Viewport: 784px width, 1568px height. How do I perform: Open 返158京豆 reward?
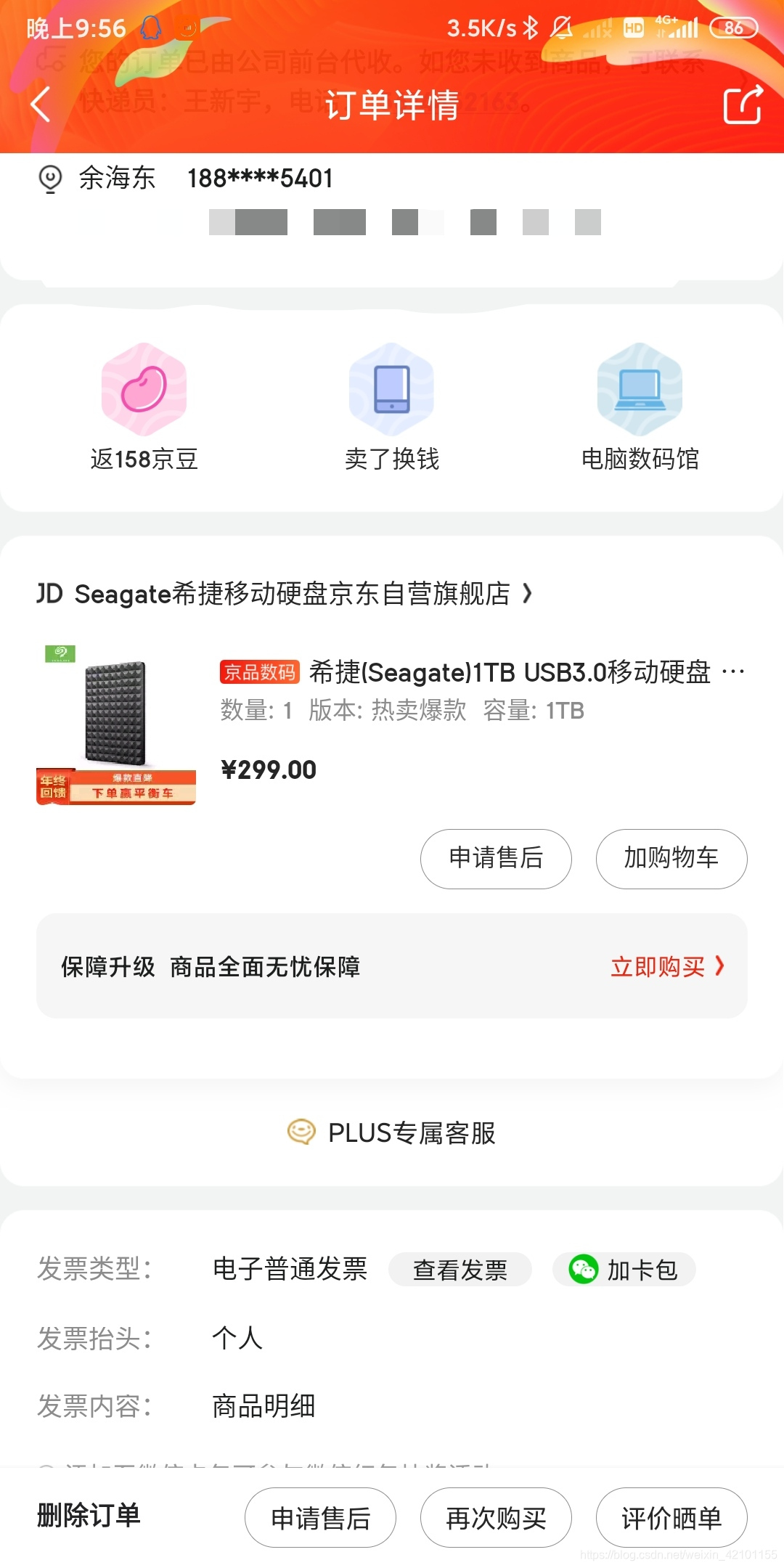144,408
